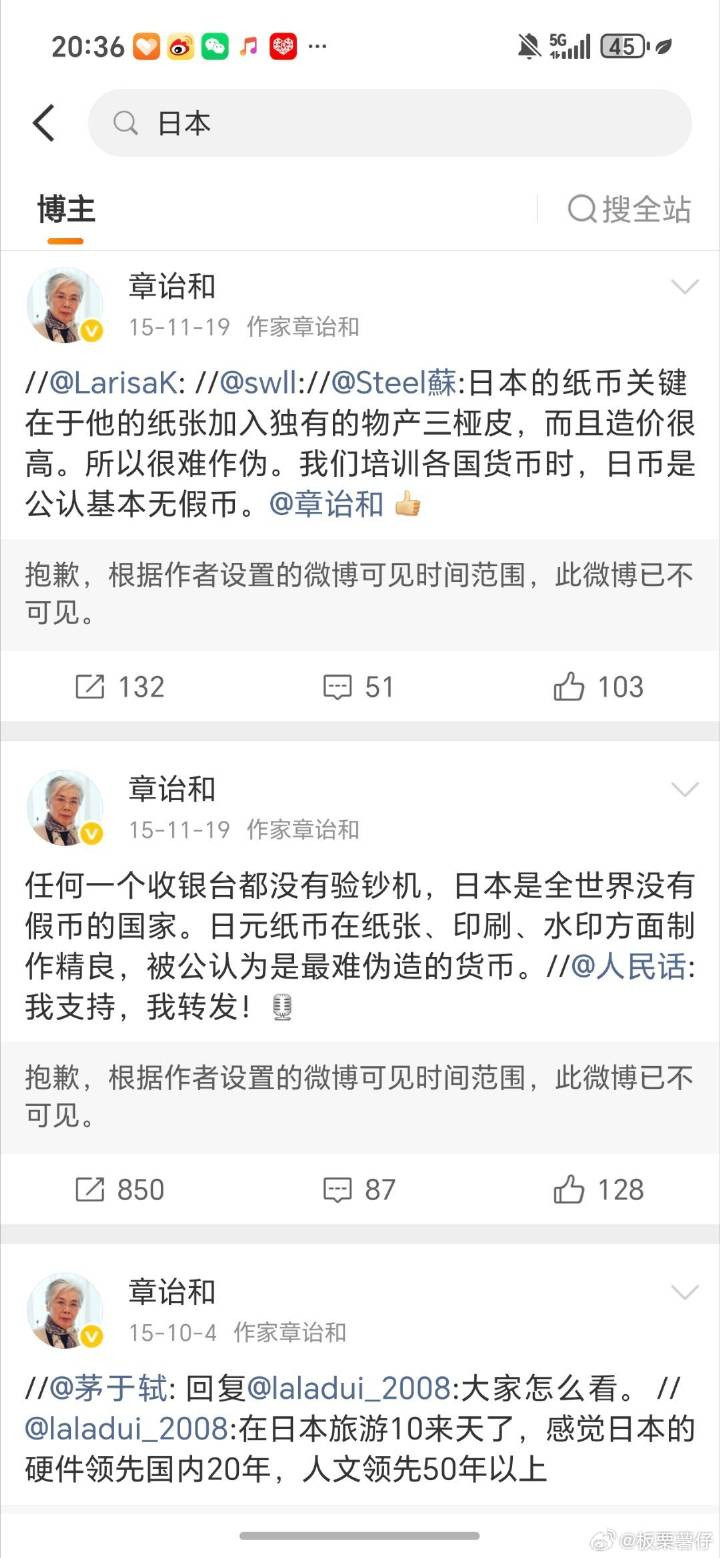Image resolution: width=720 pixels, height=1558 pixels.
Task: Select the 博主 tab
Action: (x=66, y=209)
